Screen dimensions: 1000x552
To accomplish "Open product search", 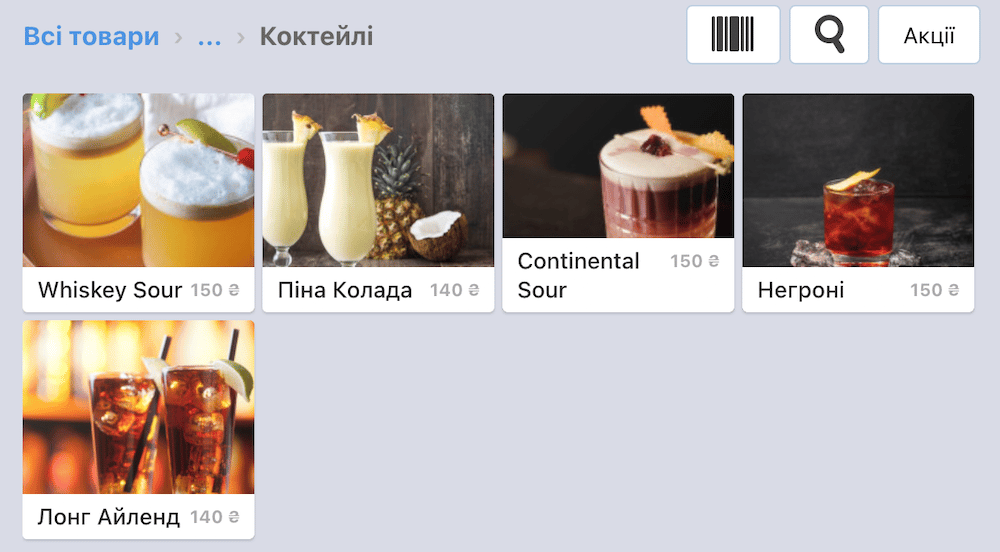I will (829, 35).
